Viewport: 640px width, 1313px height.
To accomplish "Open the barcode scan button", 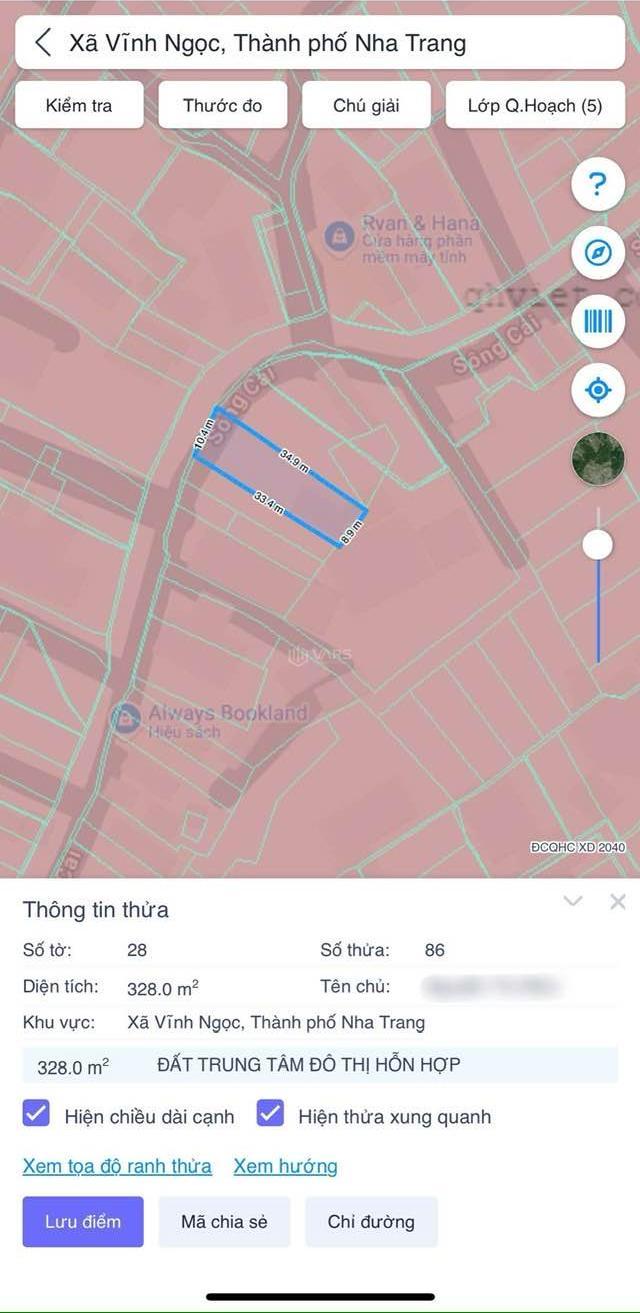I will [598, 321].
